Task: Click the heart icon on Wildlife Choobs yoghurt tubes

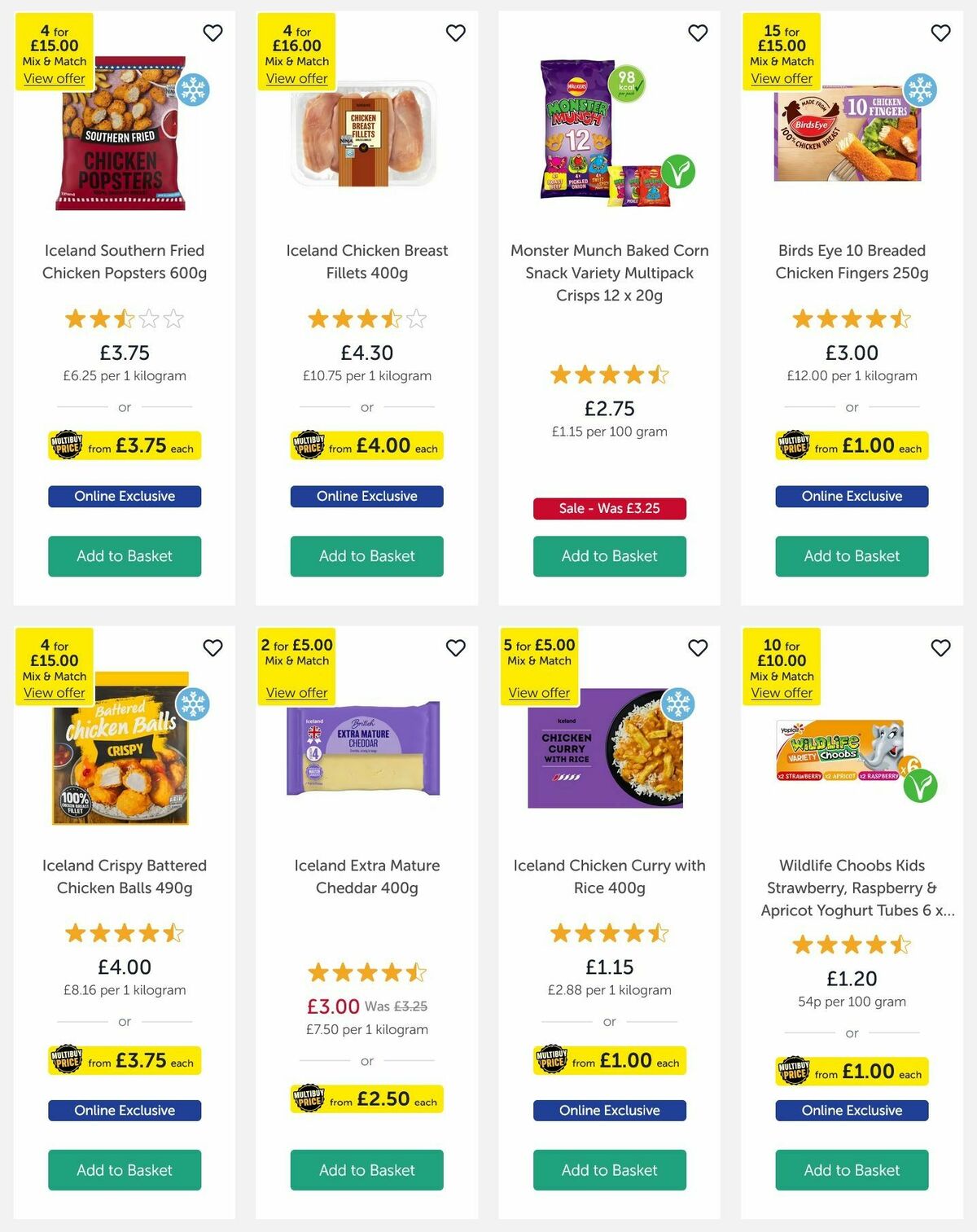Action: [940, 648]
